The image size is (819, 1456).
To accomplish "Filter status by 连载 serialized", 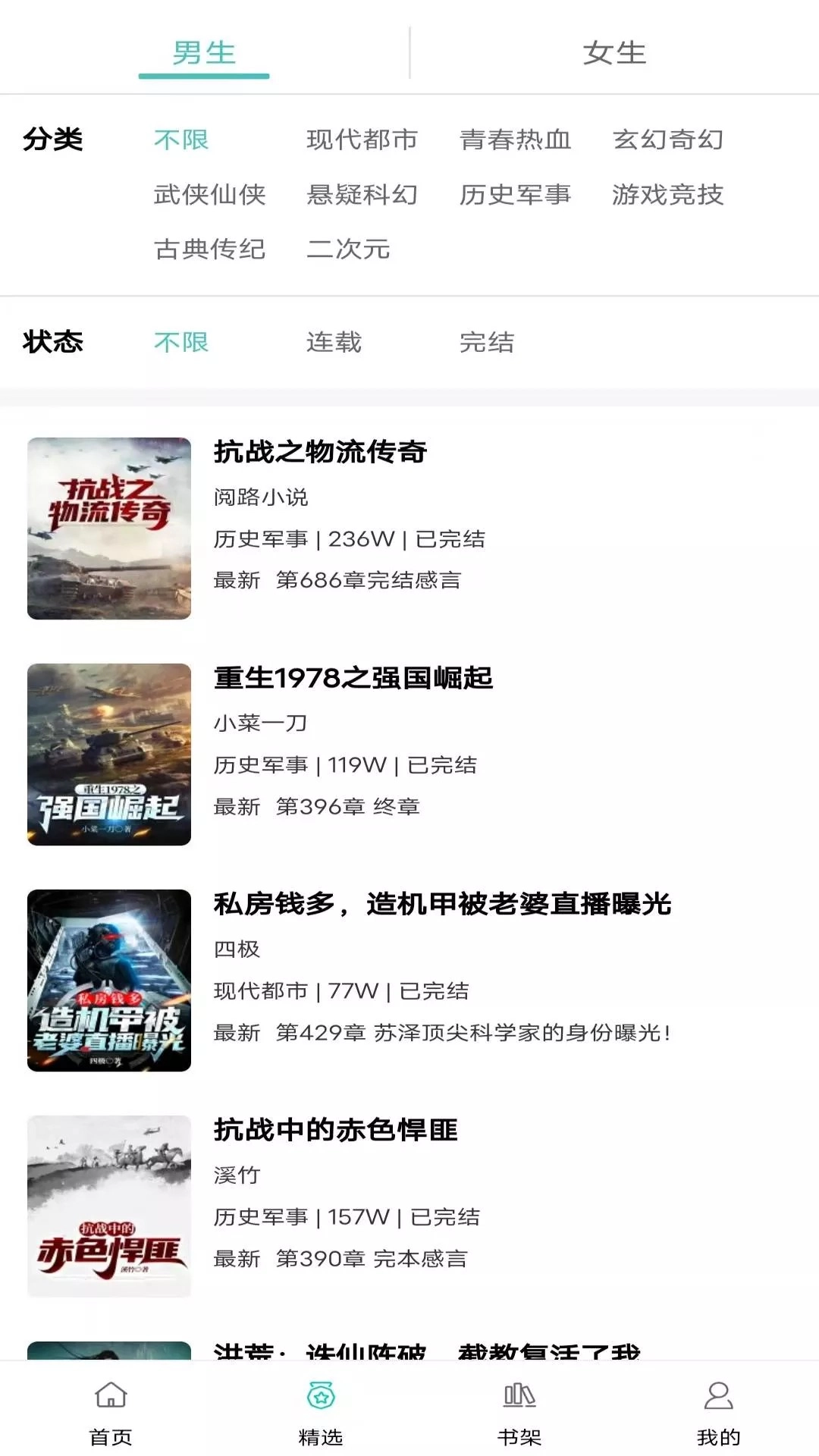I will tap(334, 343).
